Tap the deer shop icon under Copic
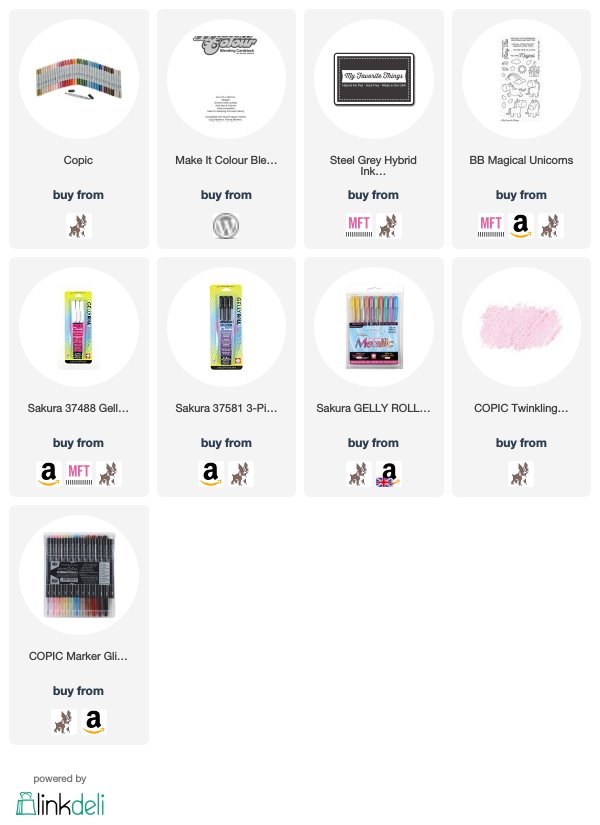The image size is (600, 825). click(x=79, y=226)
